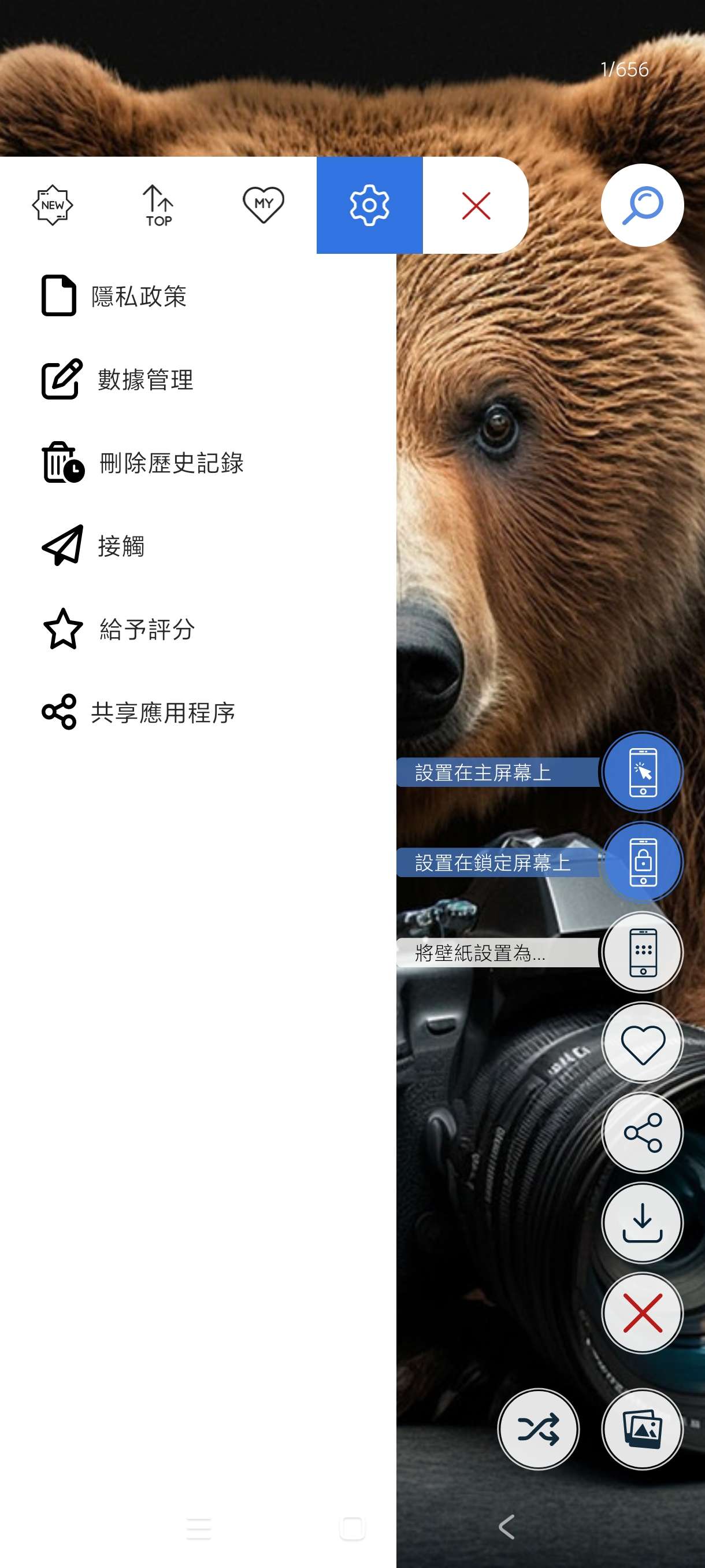This screenshot has width=705, height=1568.
Task: Add this wallpaper to favorites with heart
Action: 643,1042
